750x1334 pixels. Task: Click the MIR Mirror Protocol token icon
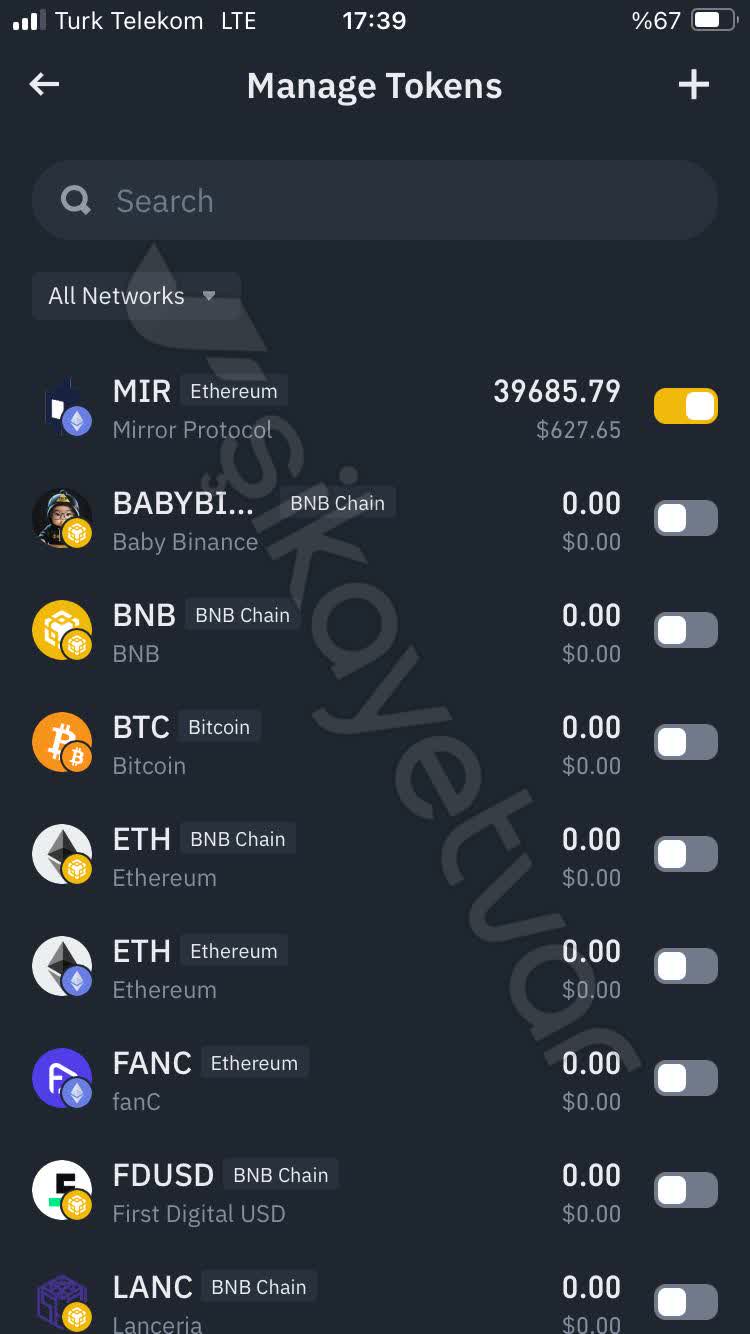(62, 406)
